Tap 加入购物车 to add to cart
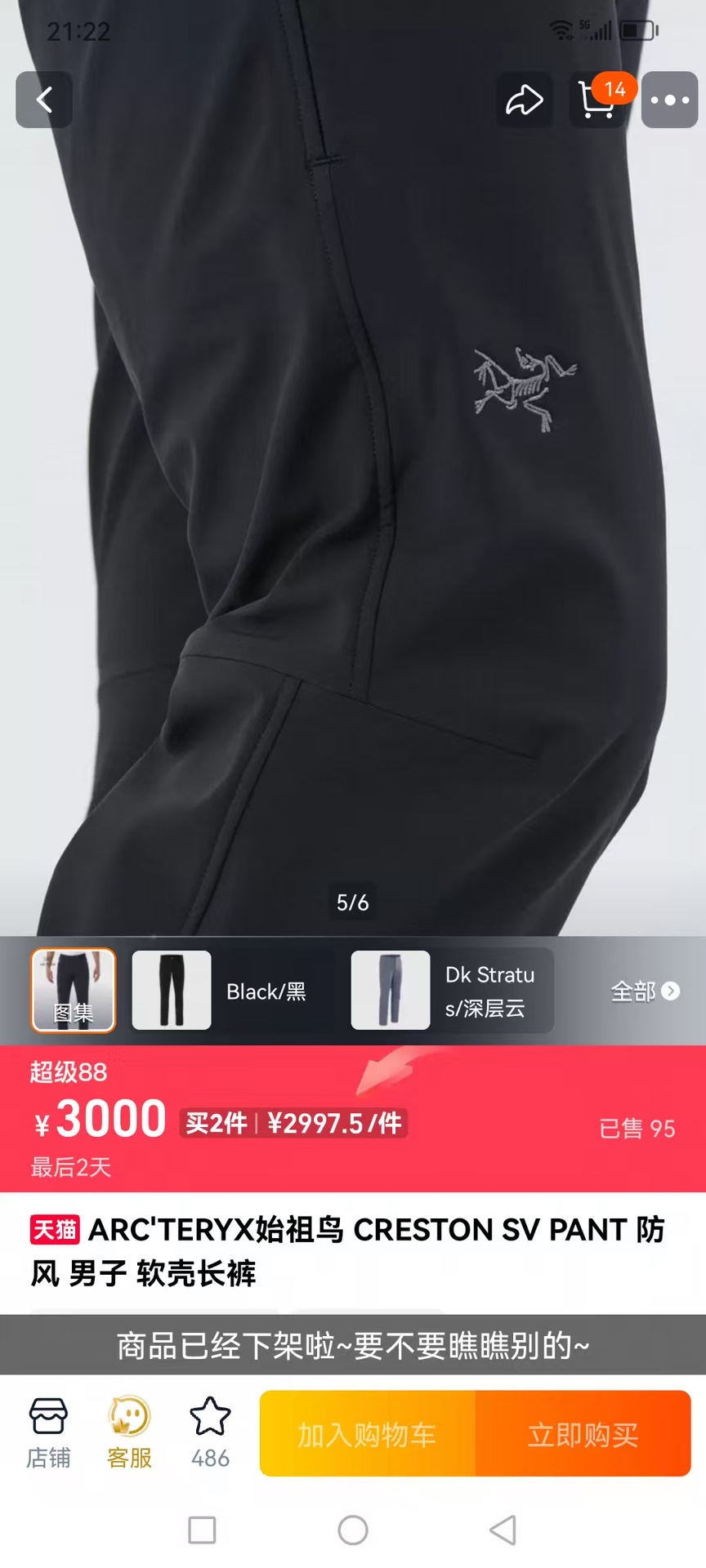This screenshot has height=1568, width=706. 368,1434
